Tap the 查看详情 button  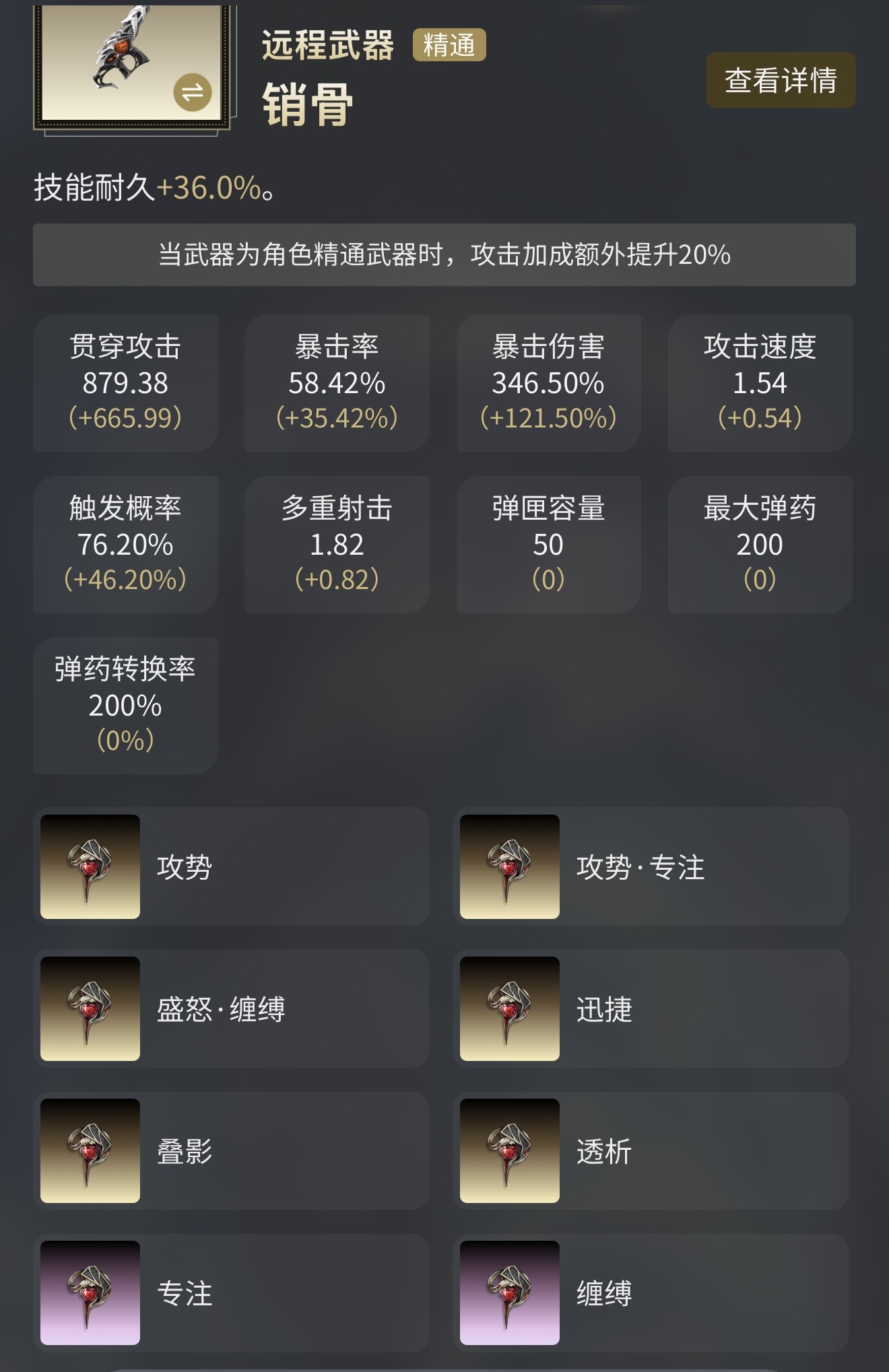click(781, 80)
